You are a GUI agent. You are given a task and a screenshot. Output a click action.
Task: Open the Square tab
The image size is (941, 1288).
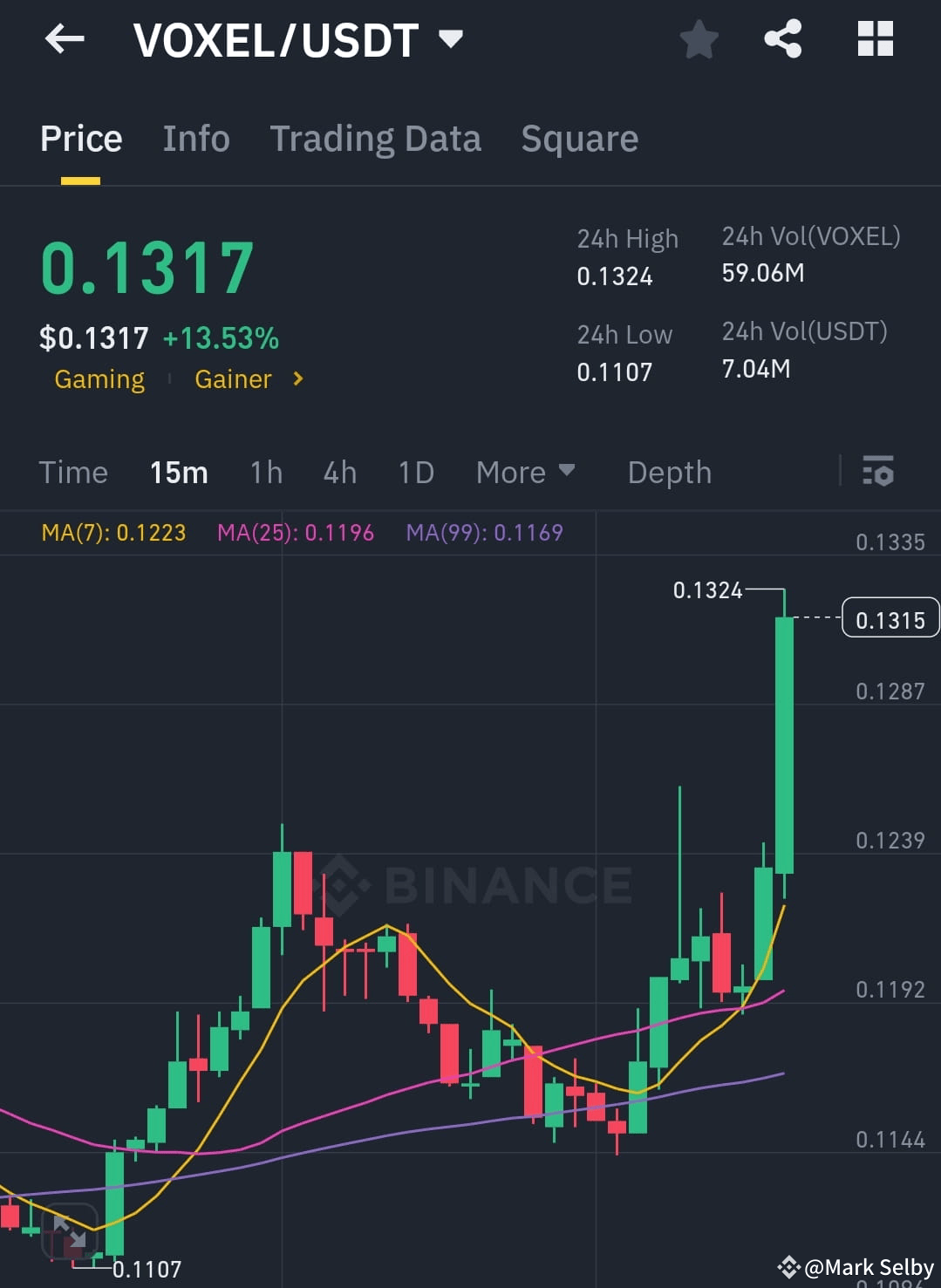(579, 138)
